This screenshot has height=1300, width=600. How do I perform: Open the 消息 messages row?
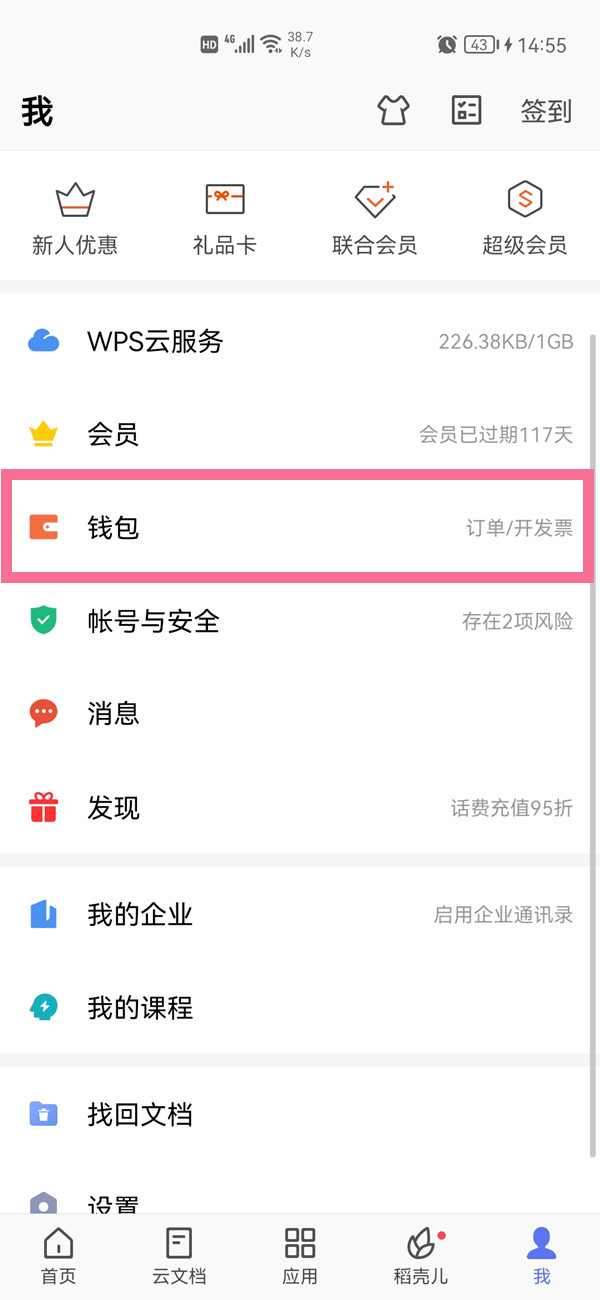coord(300,714)
